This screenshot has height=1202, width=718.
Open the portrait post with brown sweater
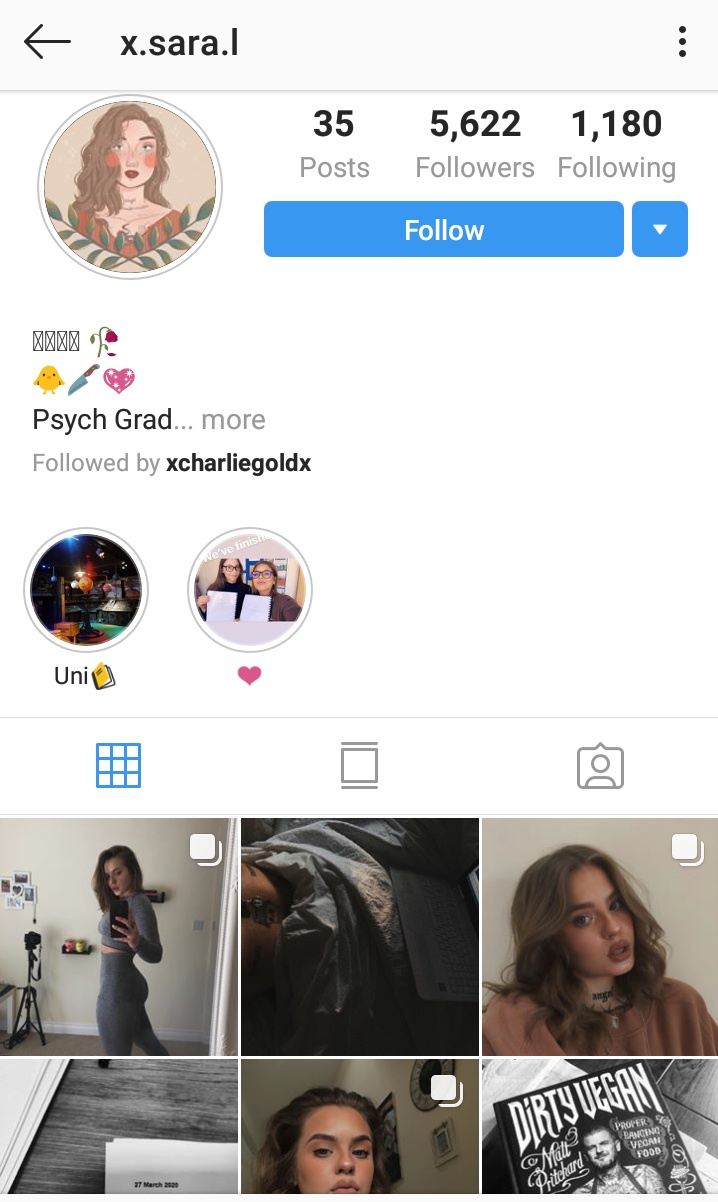[x=600, y=937]
